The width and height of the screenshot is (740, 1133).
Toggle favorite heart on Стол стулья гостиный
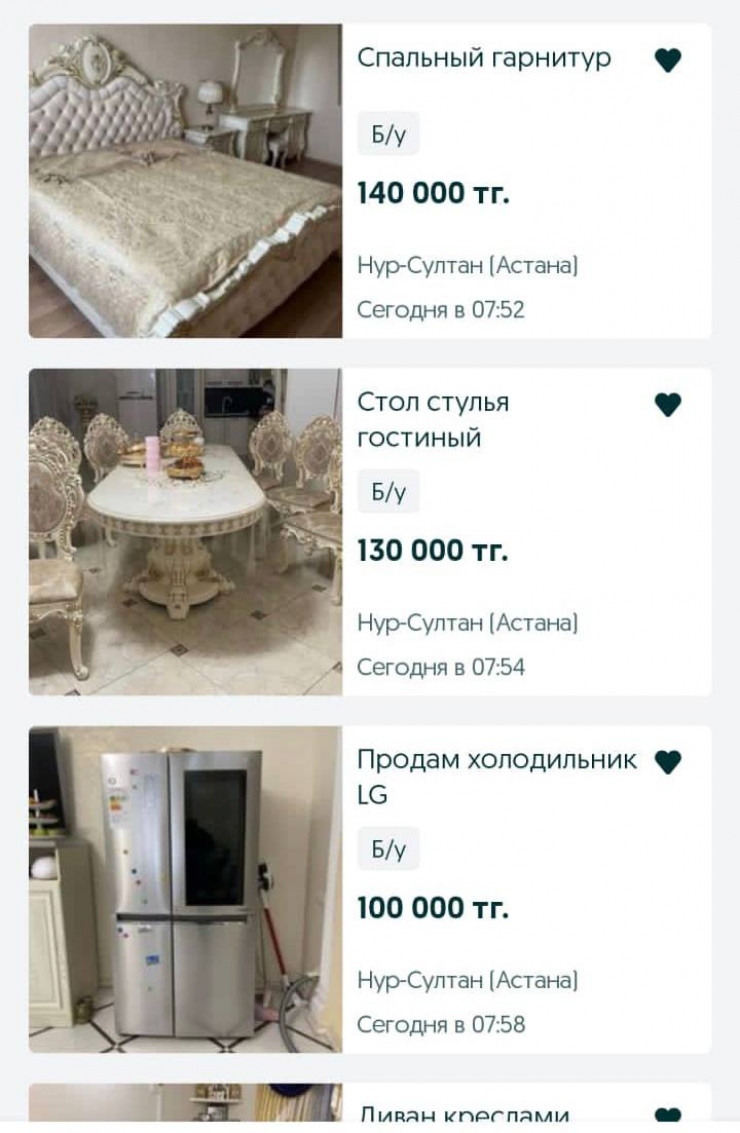pyautogui.click(x=668, y=404)
